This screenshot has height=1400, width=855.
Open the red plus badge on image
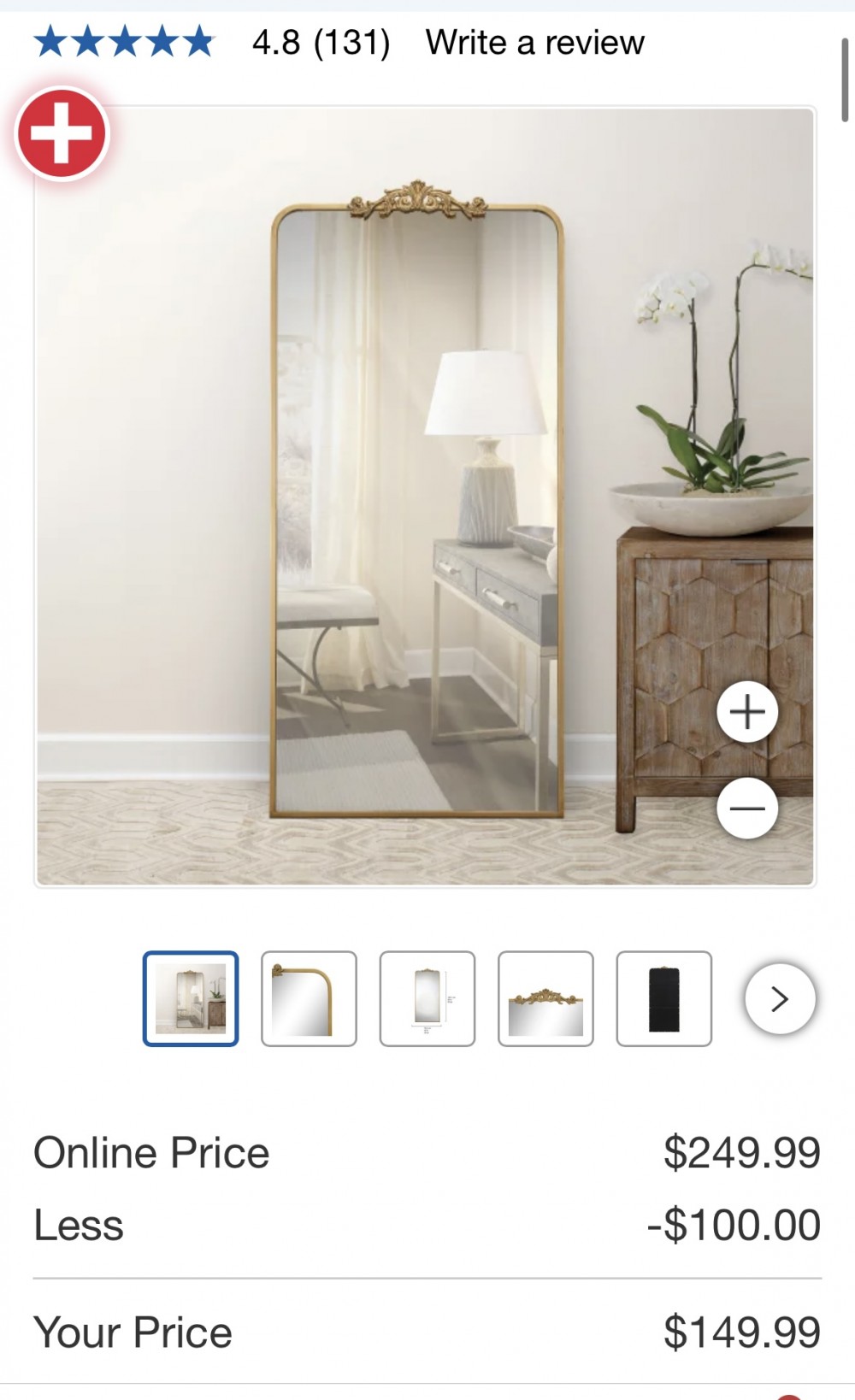coord(62,133)
